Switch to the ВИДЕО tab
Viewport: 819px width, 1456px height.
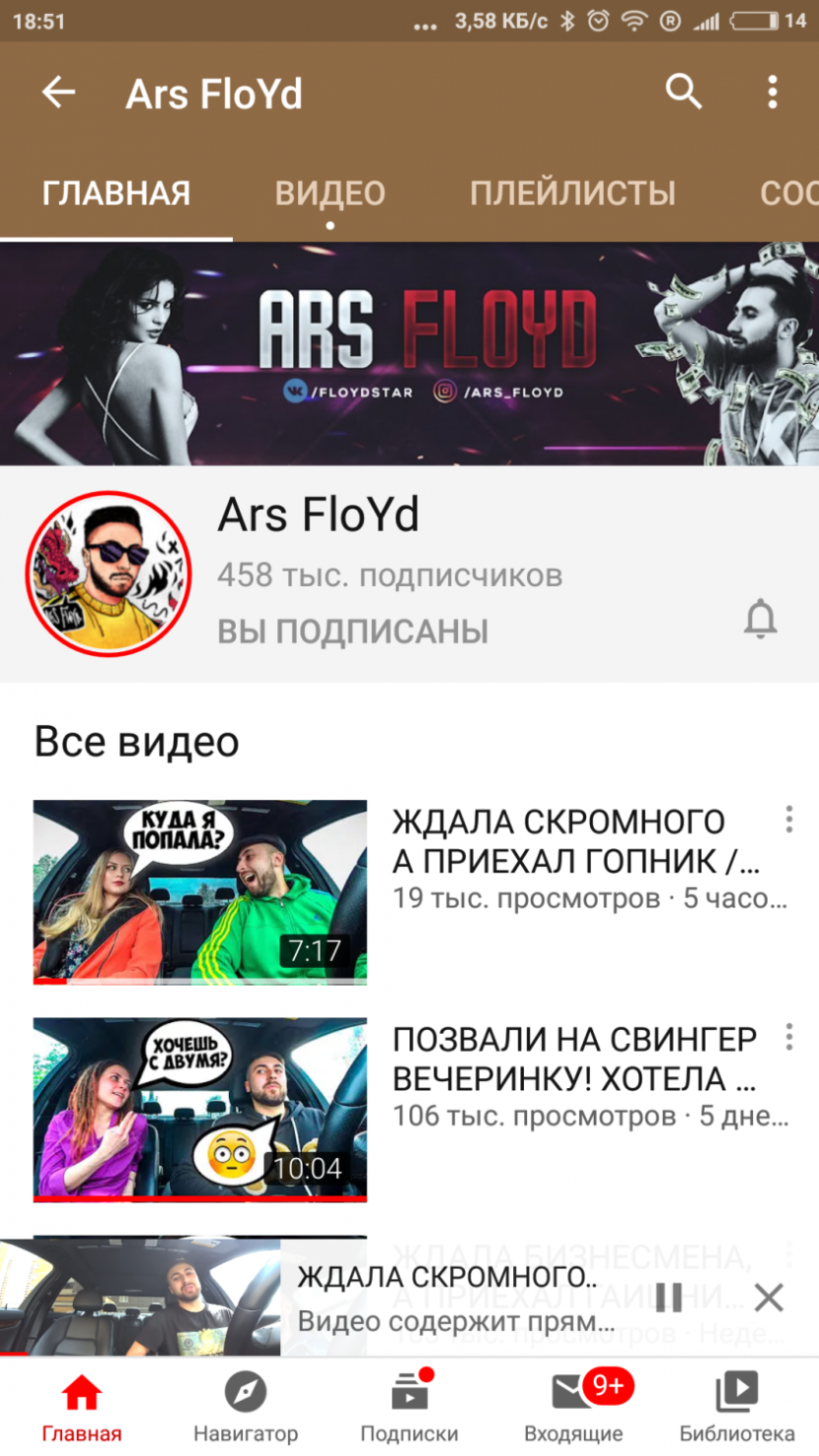pos(330,193)
